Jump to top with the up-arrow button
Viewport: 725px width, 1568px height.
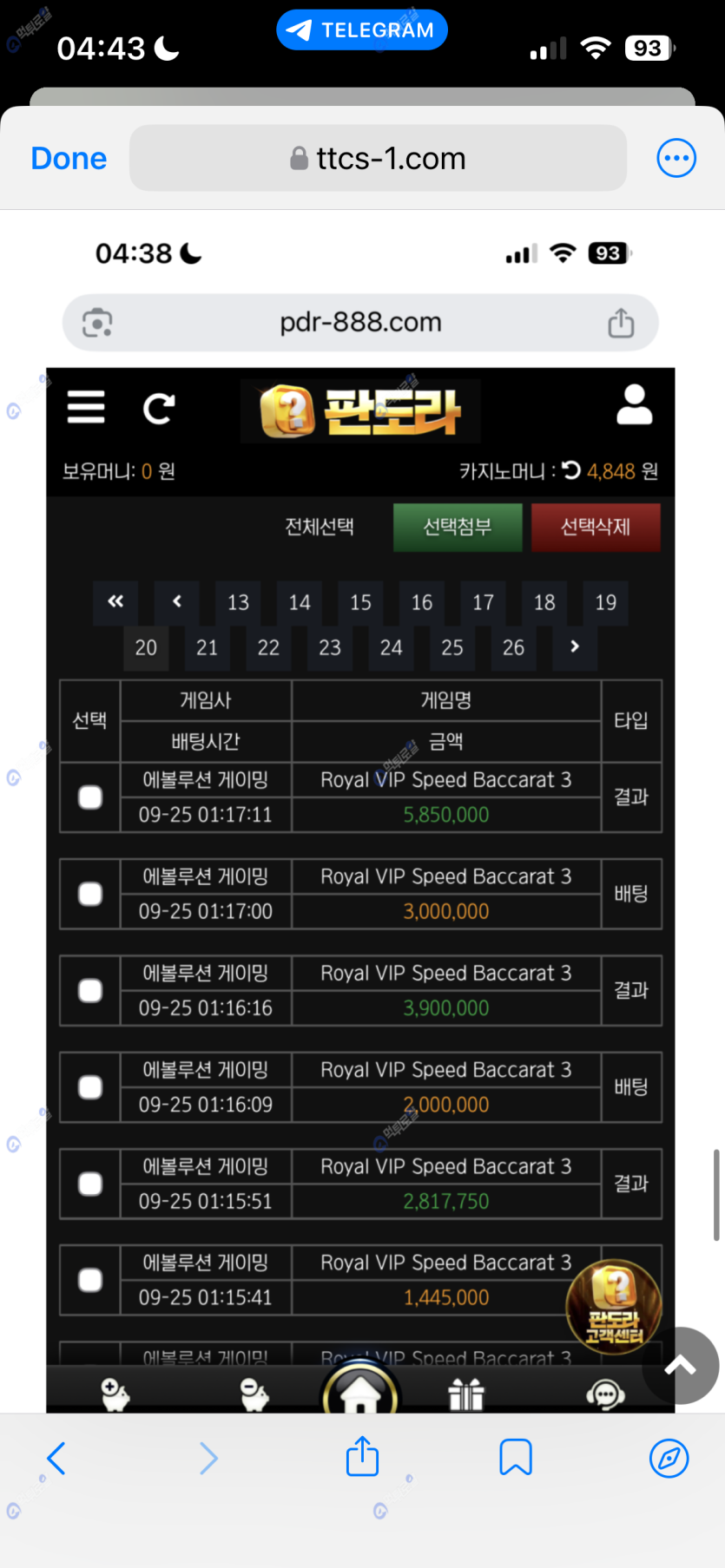point(681,1366)
